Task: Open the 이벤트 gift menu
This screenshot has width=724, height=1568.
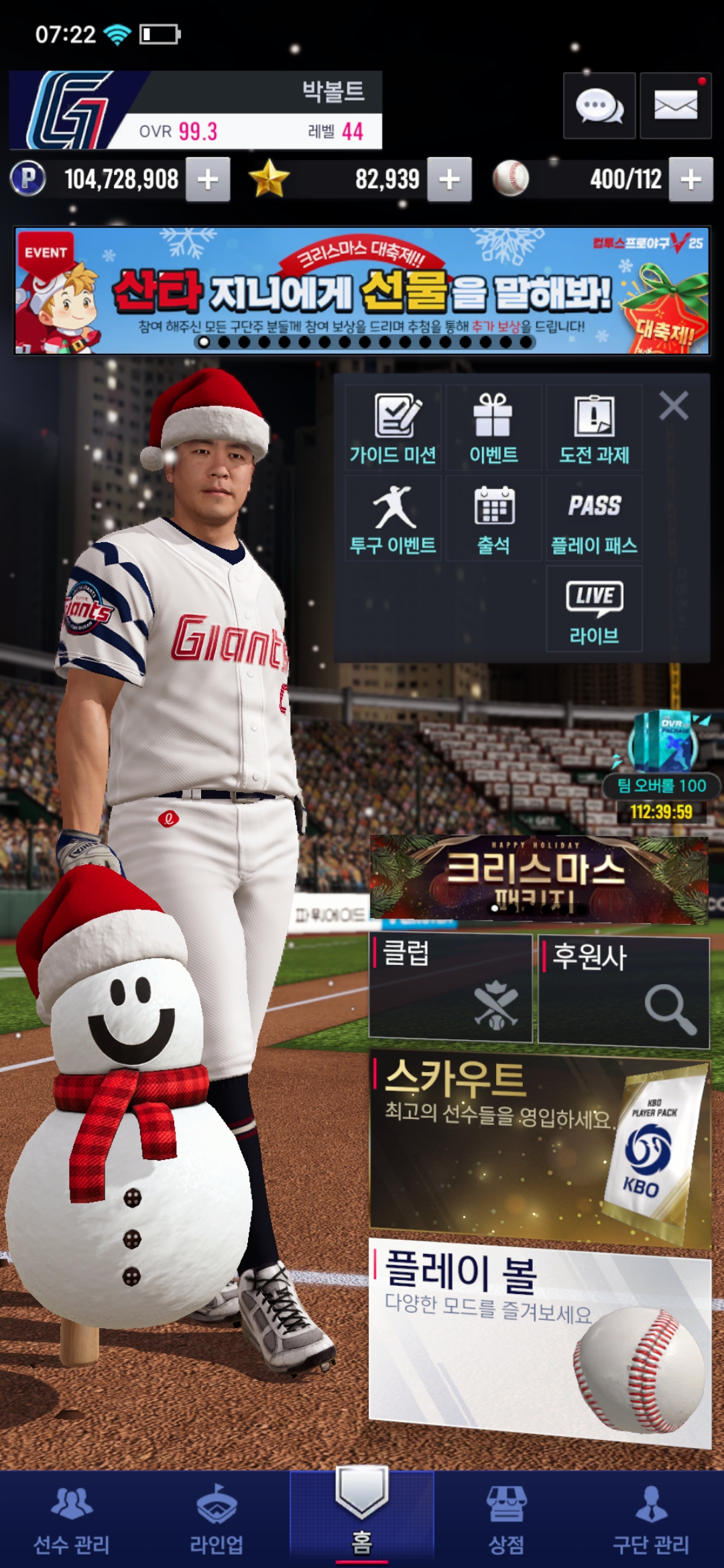Action: tap(493, 429)
